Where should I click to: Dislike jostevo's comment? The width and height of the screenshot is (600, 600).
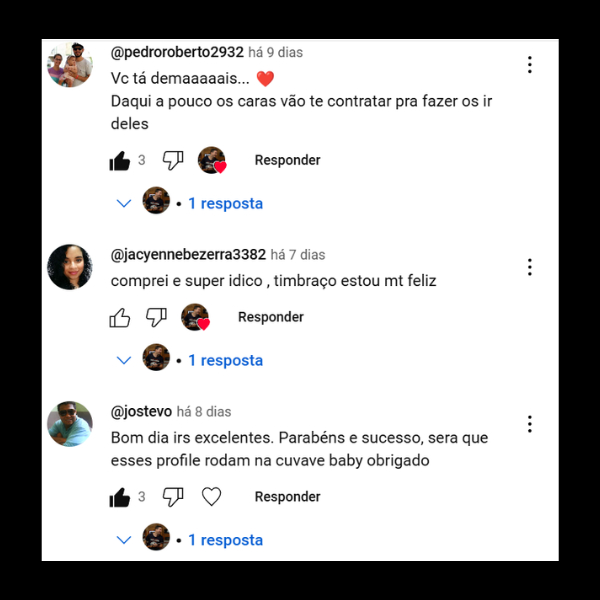[173, 497]
